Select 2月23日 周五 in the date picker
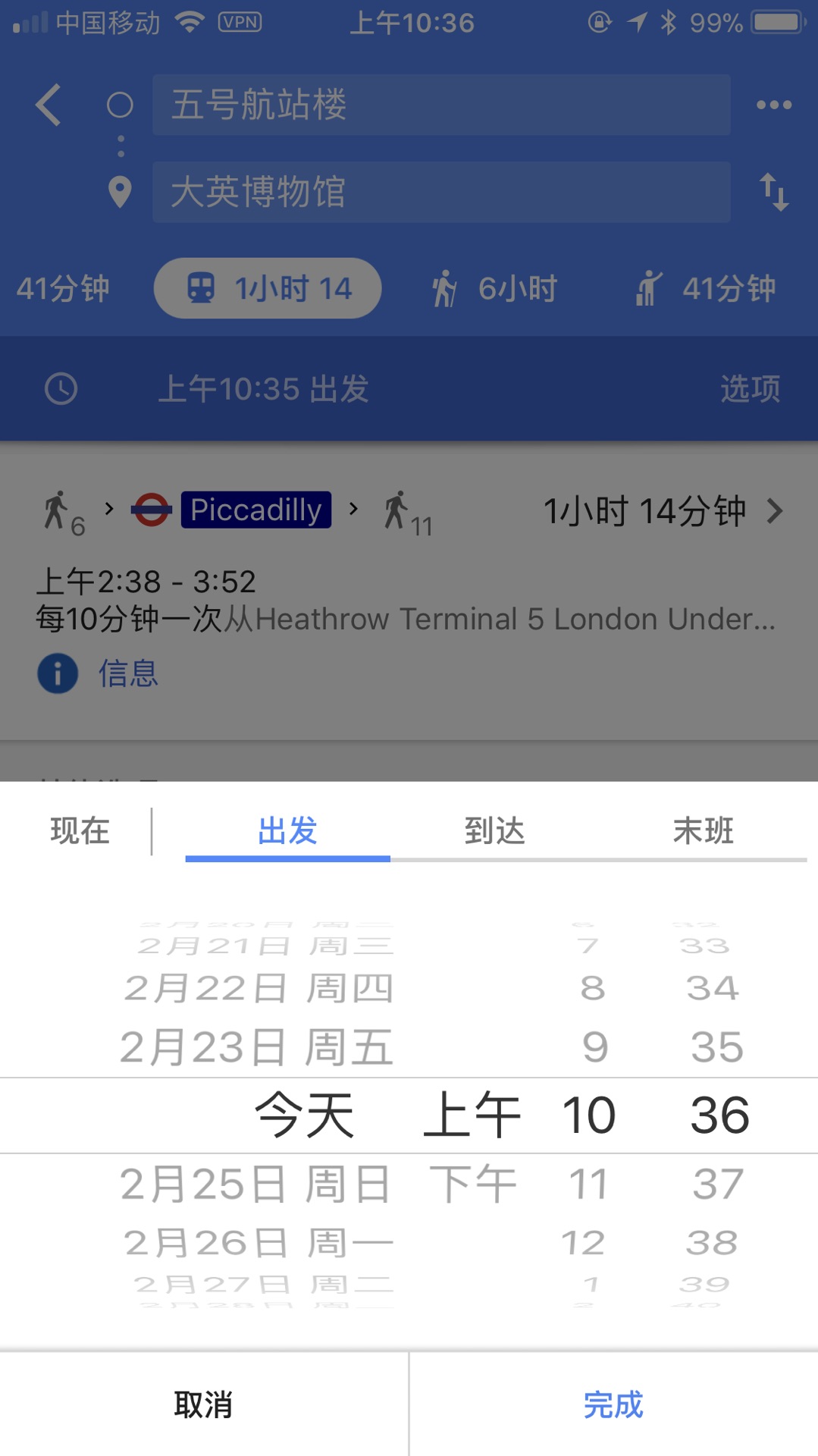Viewport: 818px width, 1456px height. 256,1047
